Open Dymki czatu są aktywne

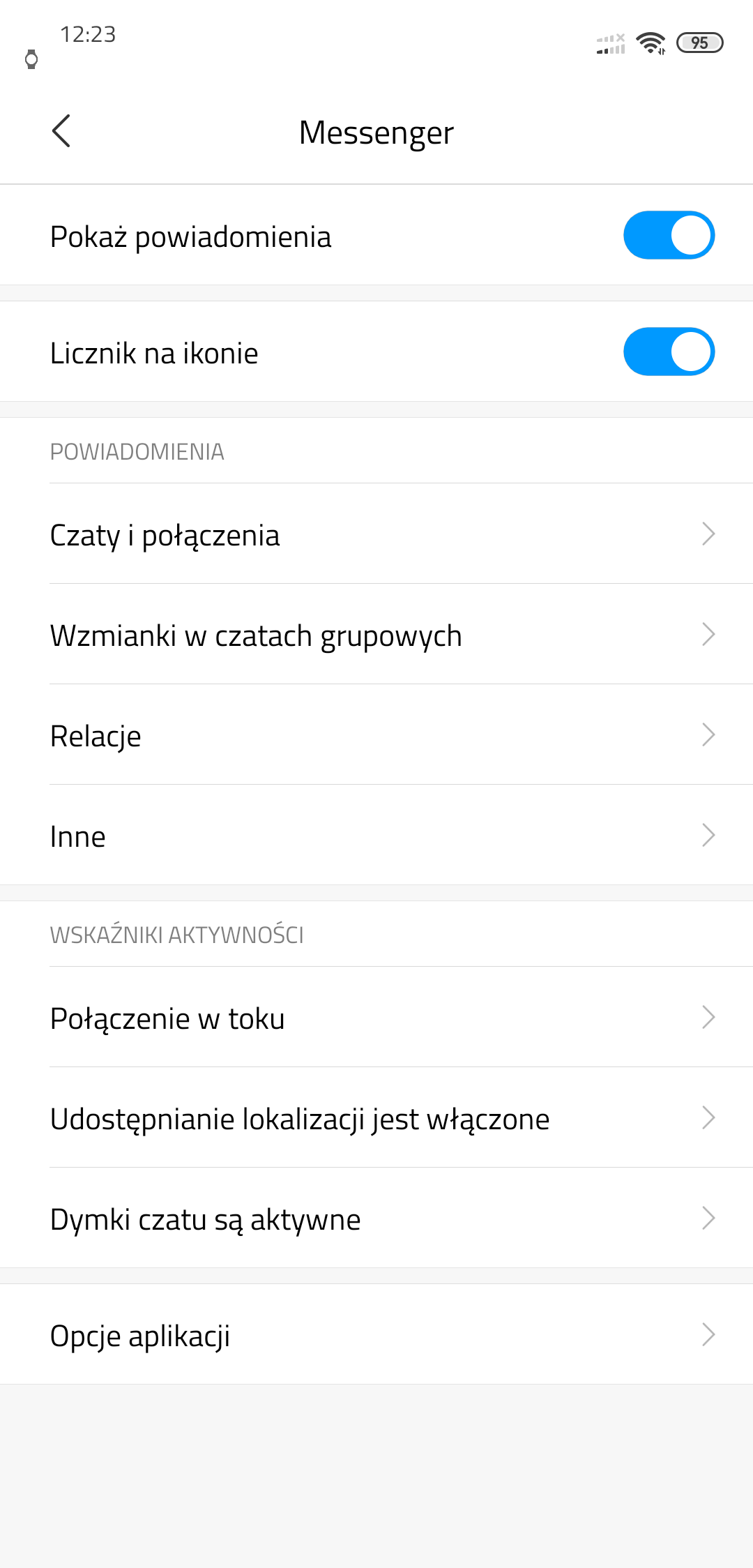click(x=376, y=1219)
